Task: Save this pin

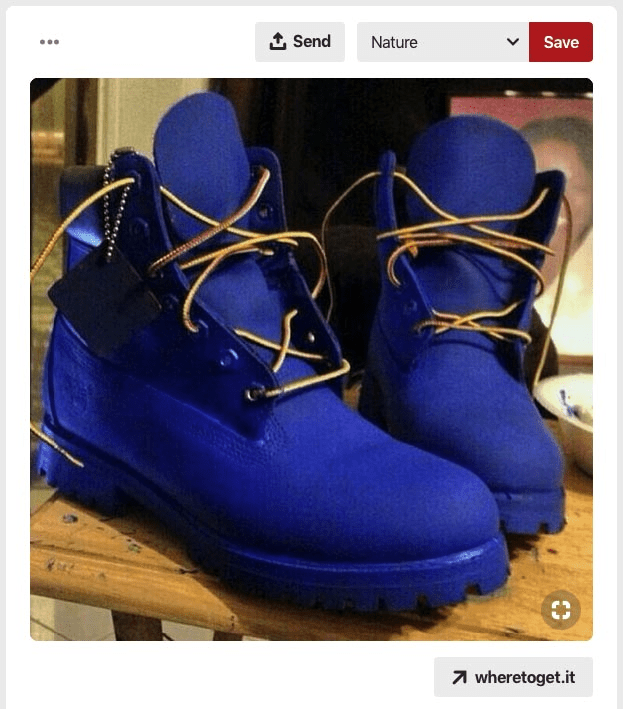Action: point(561,42)
